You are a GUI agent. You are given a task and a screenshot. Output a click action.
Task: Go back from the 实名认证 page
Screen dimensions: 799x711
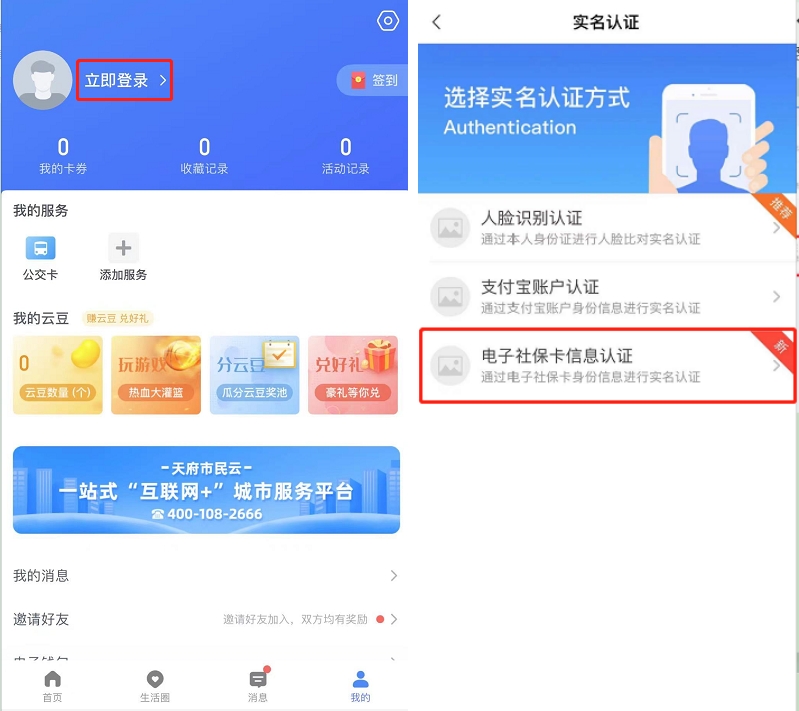tap(436, 22)
